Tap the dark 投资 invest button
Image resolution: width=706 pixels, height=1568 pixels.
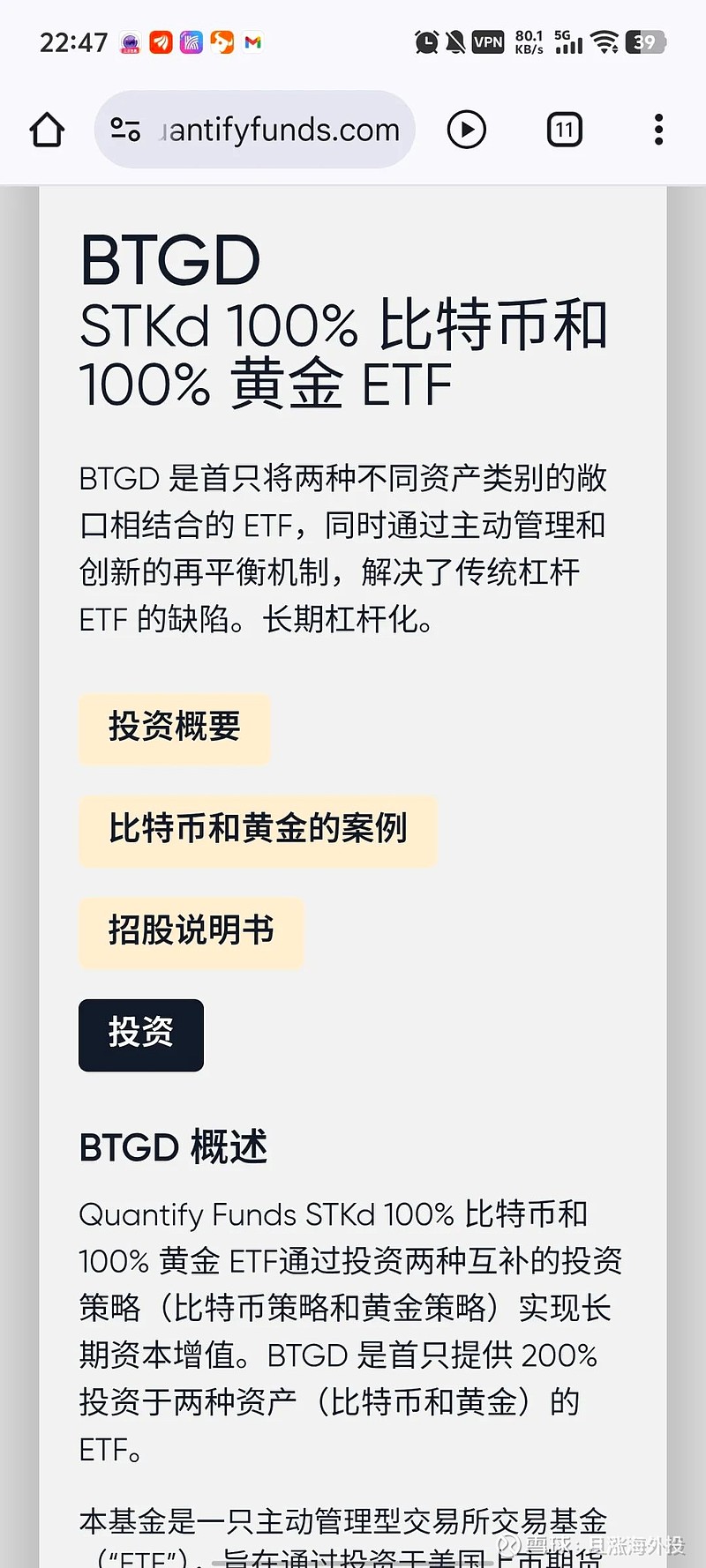140,1035
